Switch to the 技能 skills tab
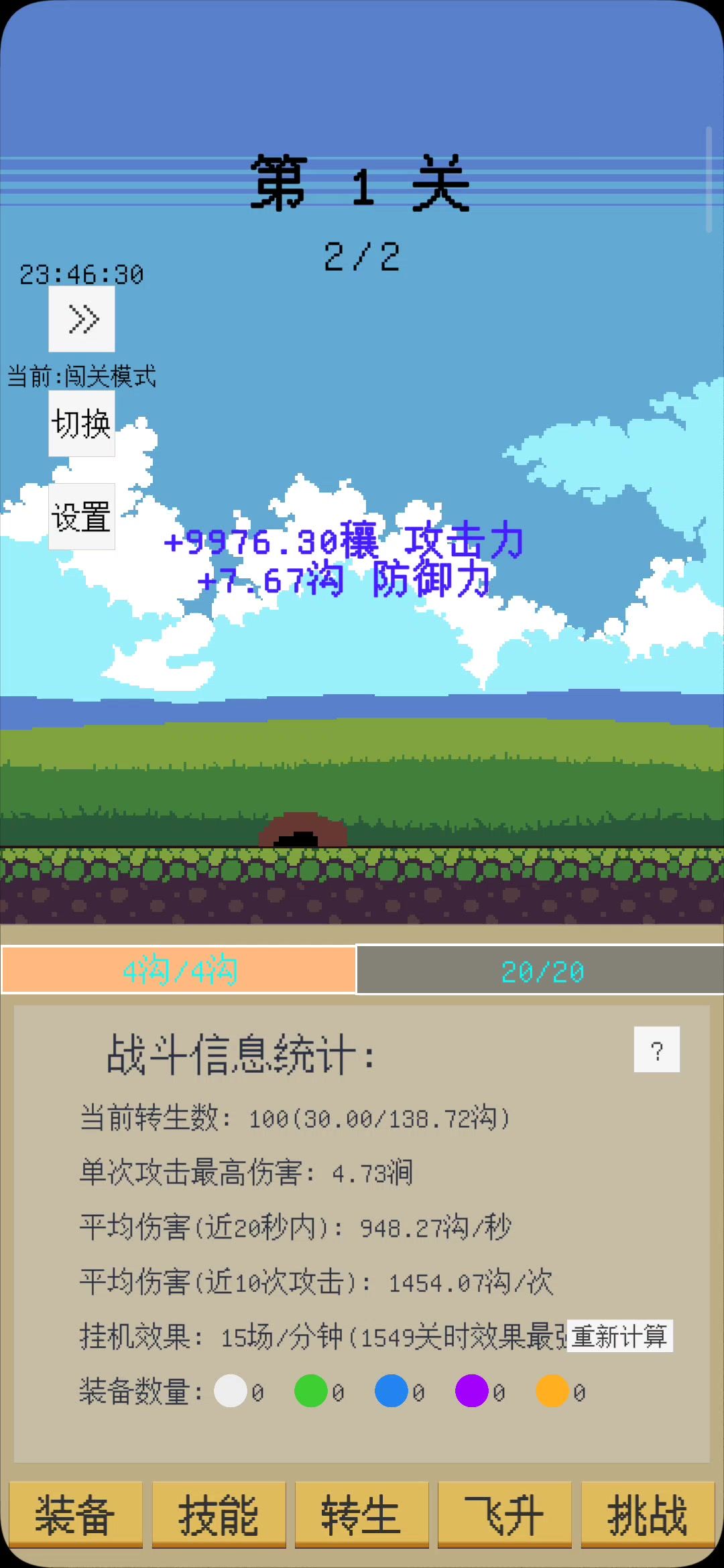The image size is (724, 1568). tap(219, 1514)
